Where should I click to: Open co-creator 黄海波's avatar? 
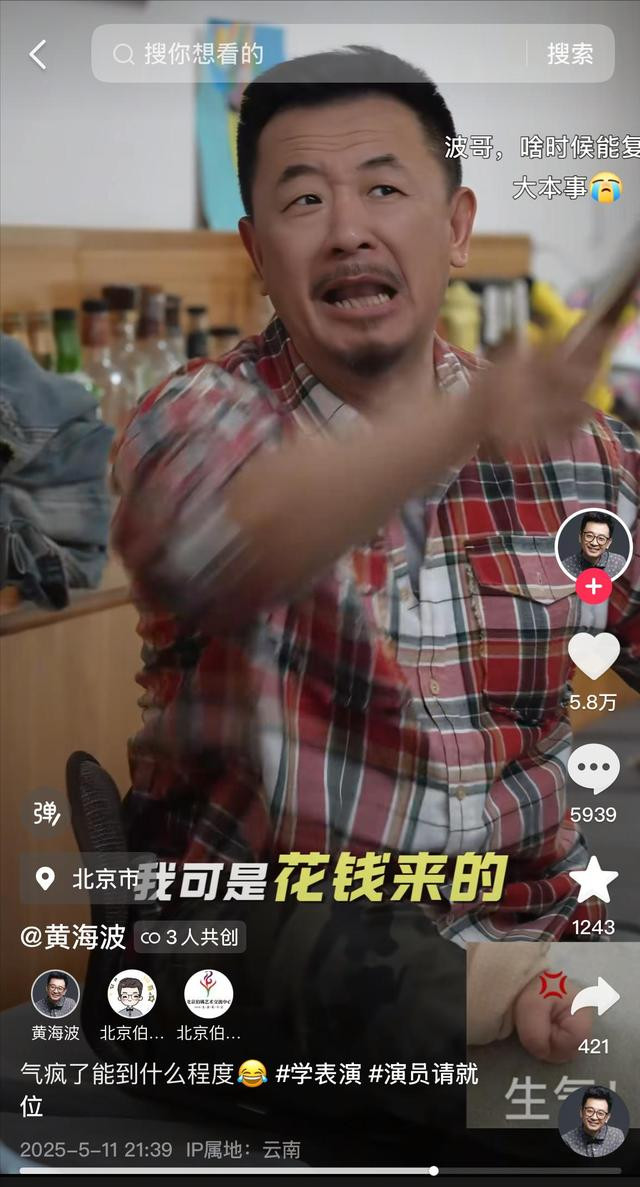pyautogui.click(x=55, y=994)
